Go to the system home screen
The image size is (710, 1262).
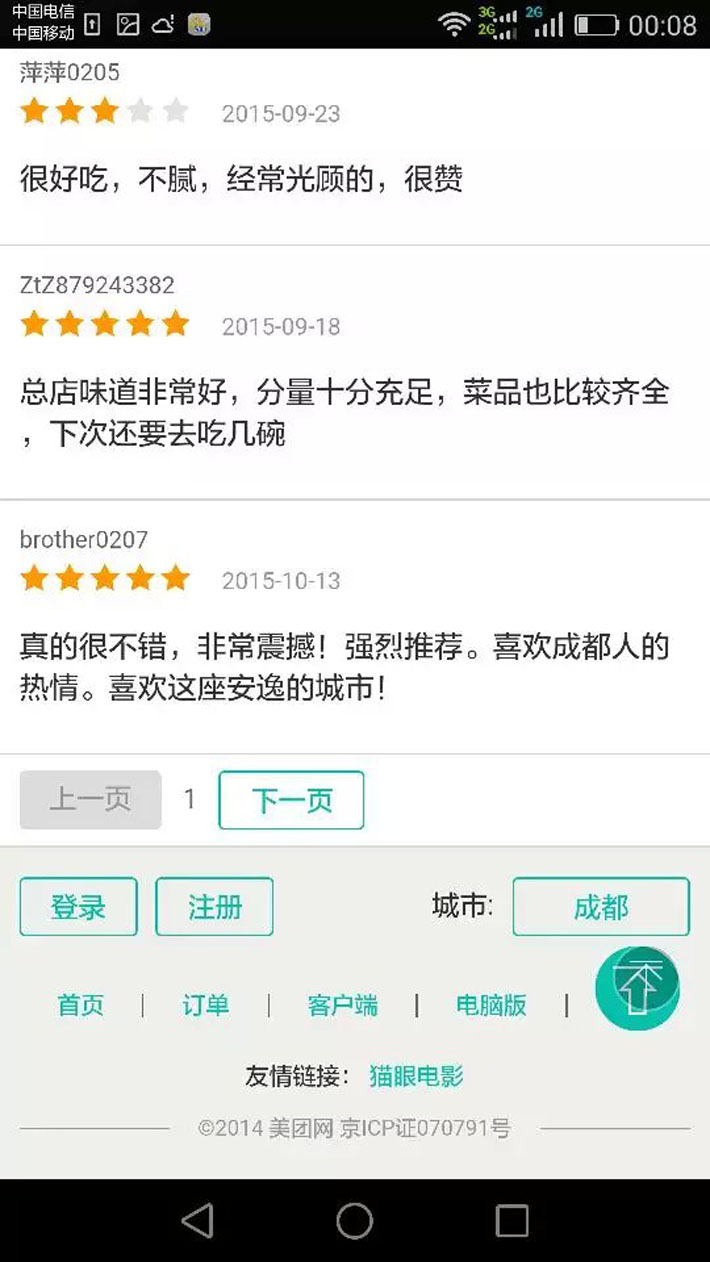(x=355, y=1221)
